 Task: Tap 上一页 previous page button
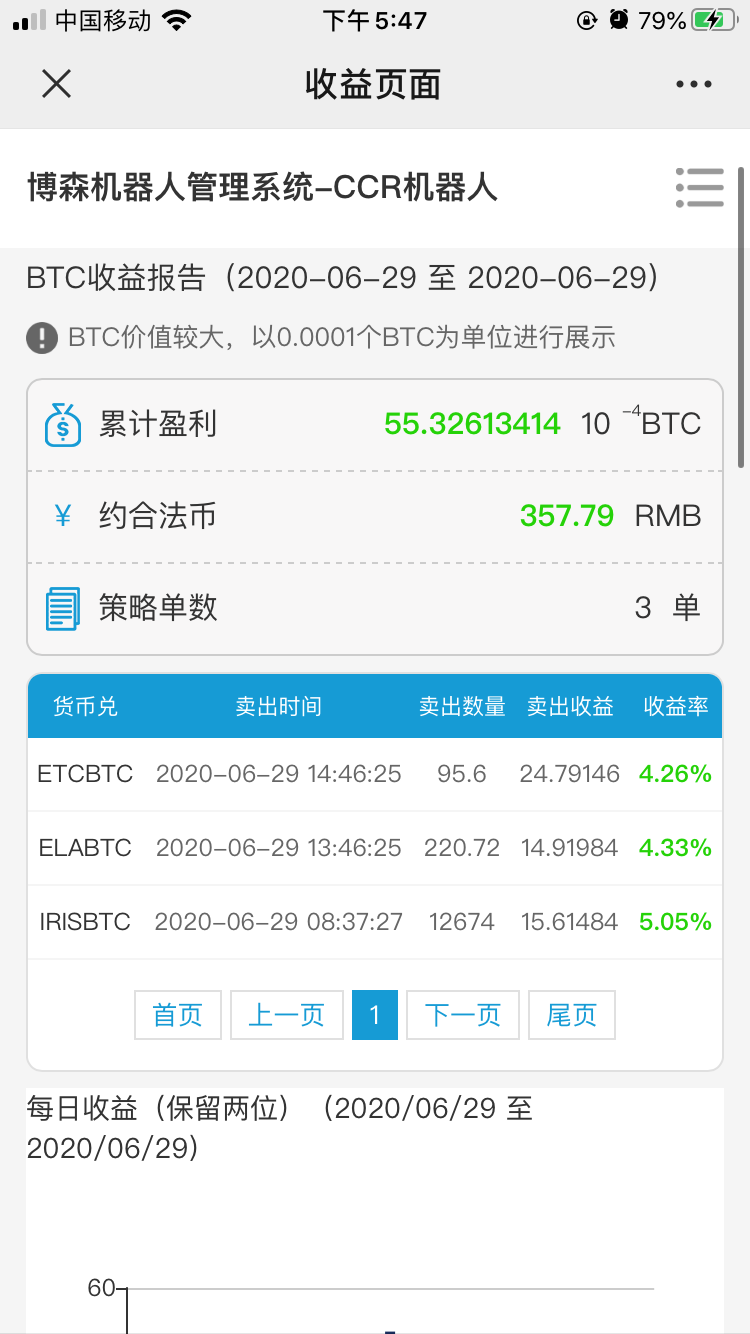coord(287,1015)
